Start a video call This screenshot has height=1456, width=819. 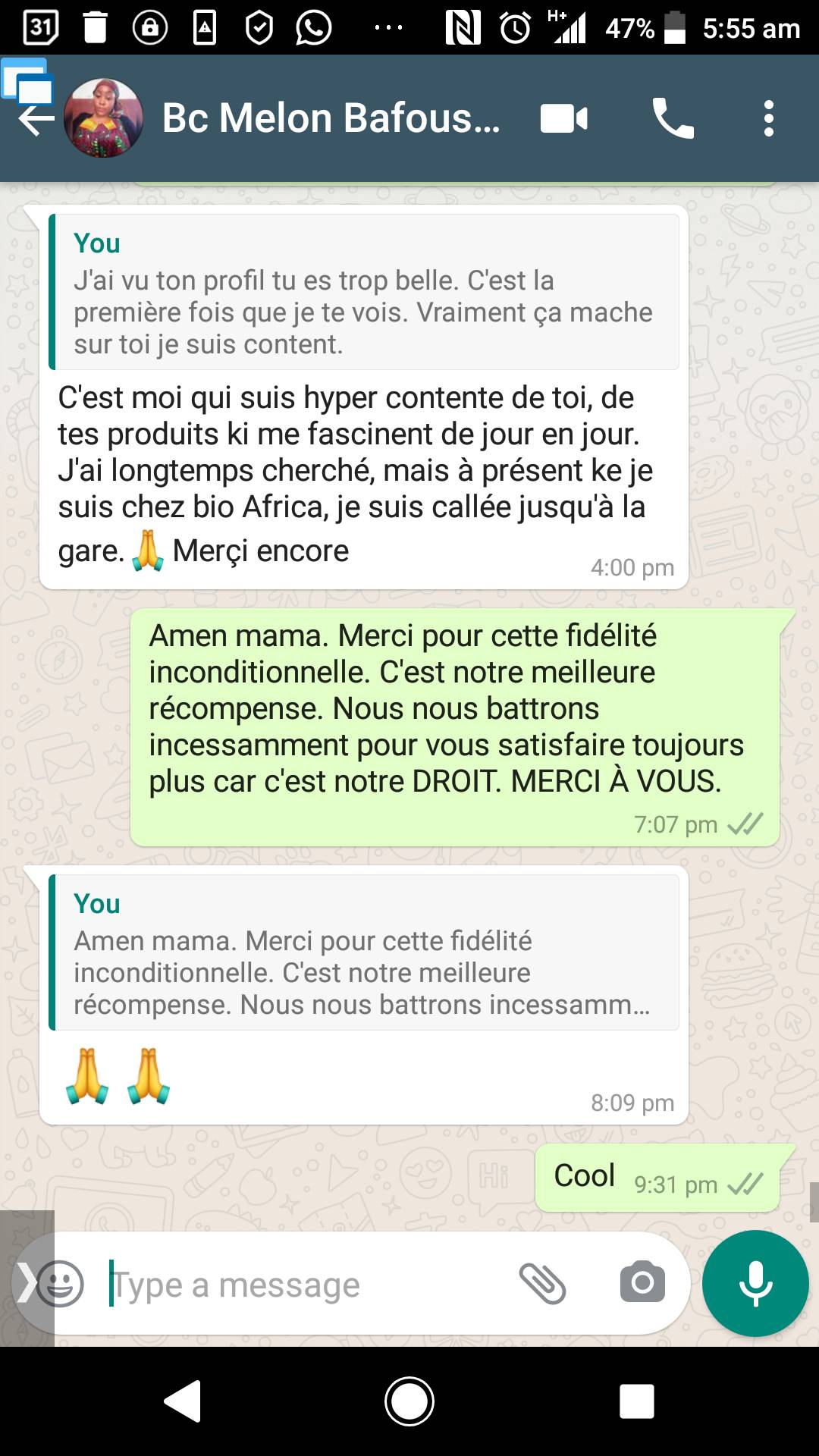(564, 119)
